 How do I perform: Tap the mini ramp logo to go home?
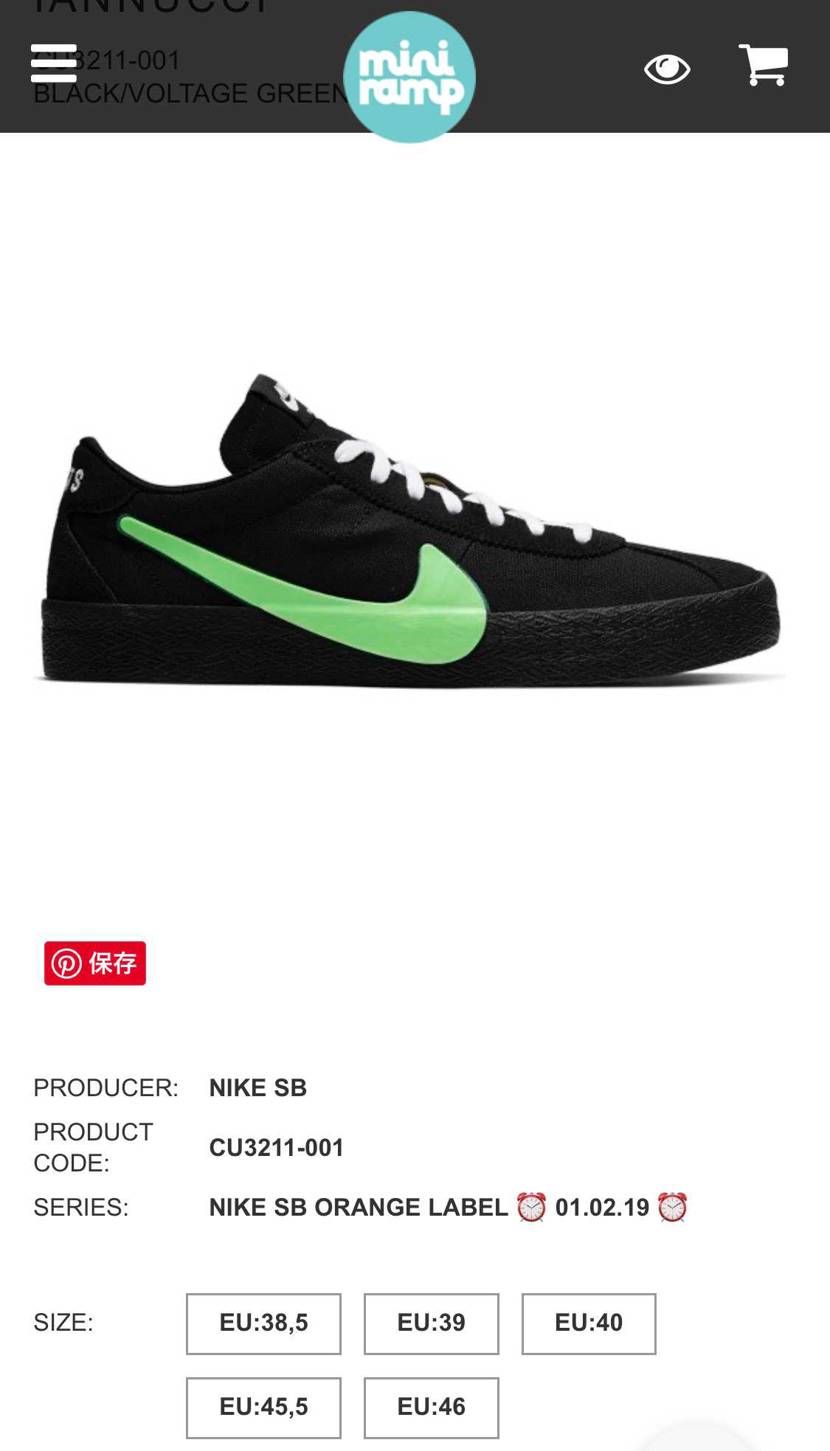409,77
